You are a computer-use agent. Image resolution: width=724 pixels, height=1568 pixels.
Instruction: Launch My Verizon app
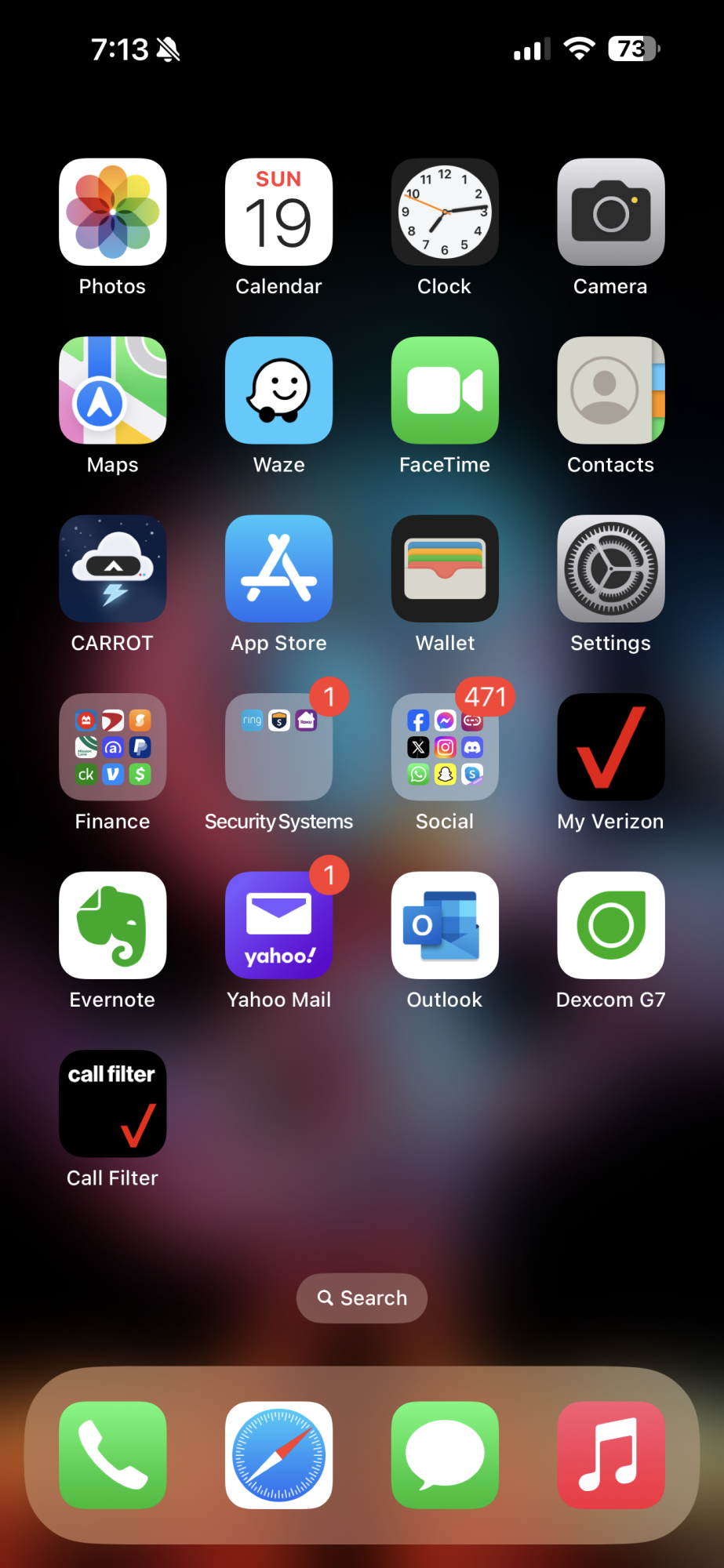[611, 747]
